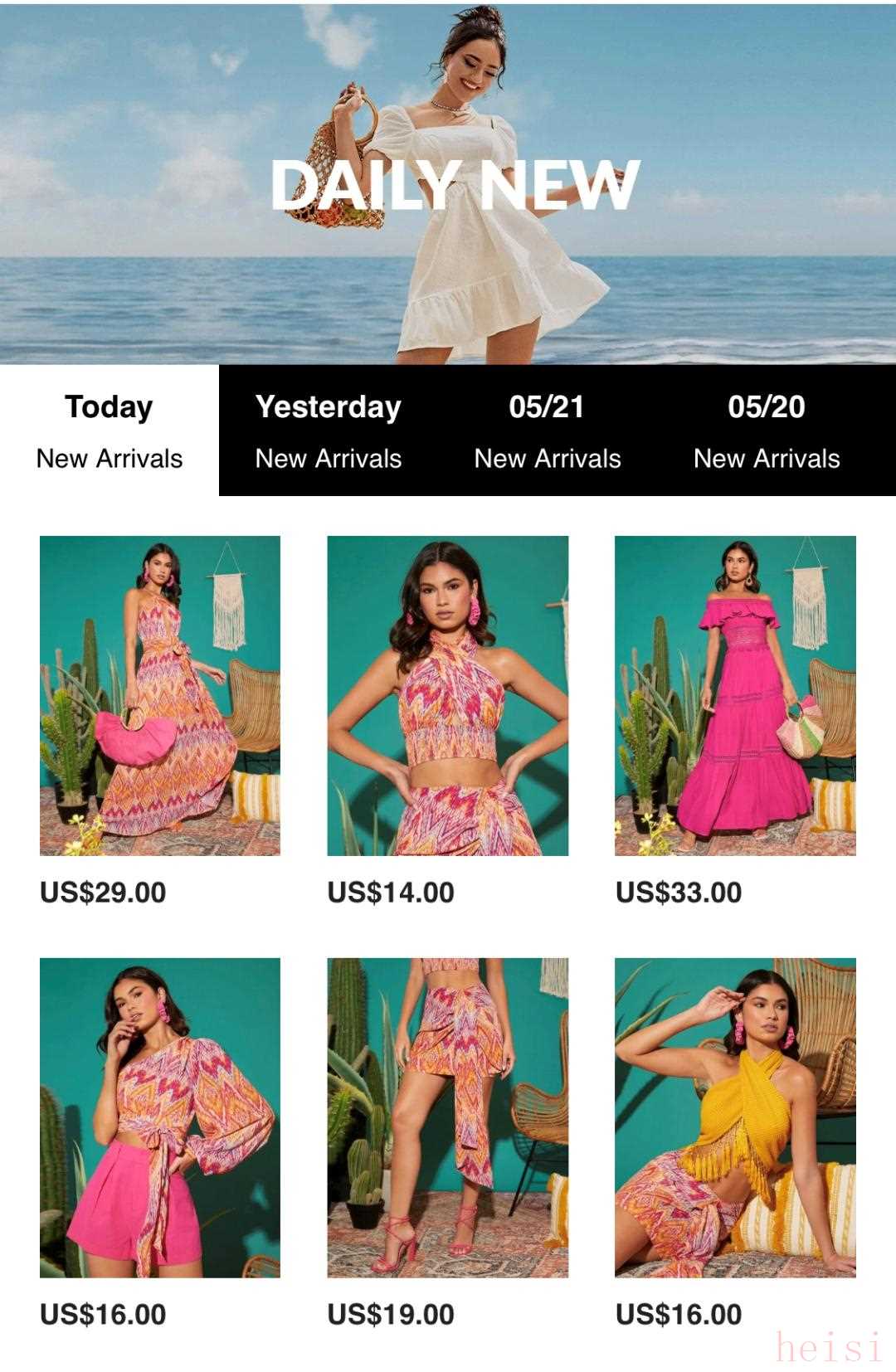Image resolution: width=896 pixels, height=1372 pixels.
Task: View the US$16.00 yellow fringe halter top
Action: [734, 1117]
